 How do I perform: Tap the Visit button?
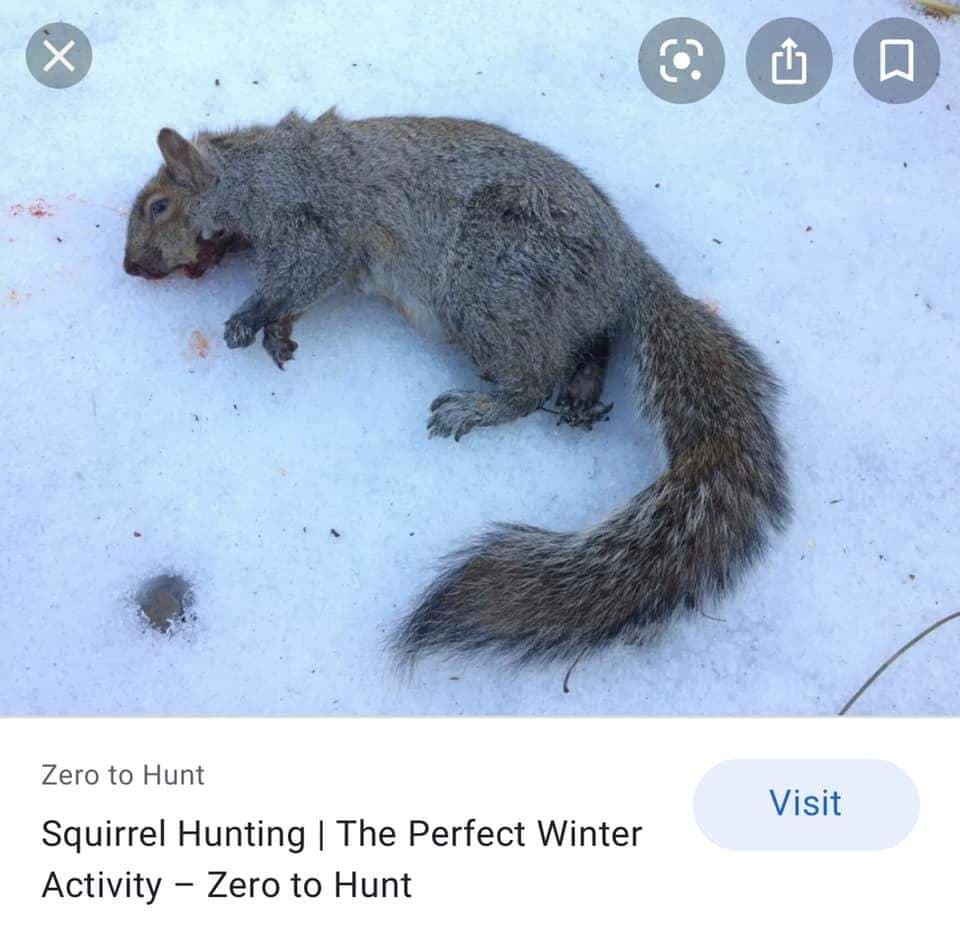click(x=805, y=804)
